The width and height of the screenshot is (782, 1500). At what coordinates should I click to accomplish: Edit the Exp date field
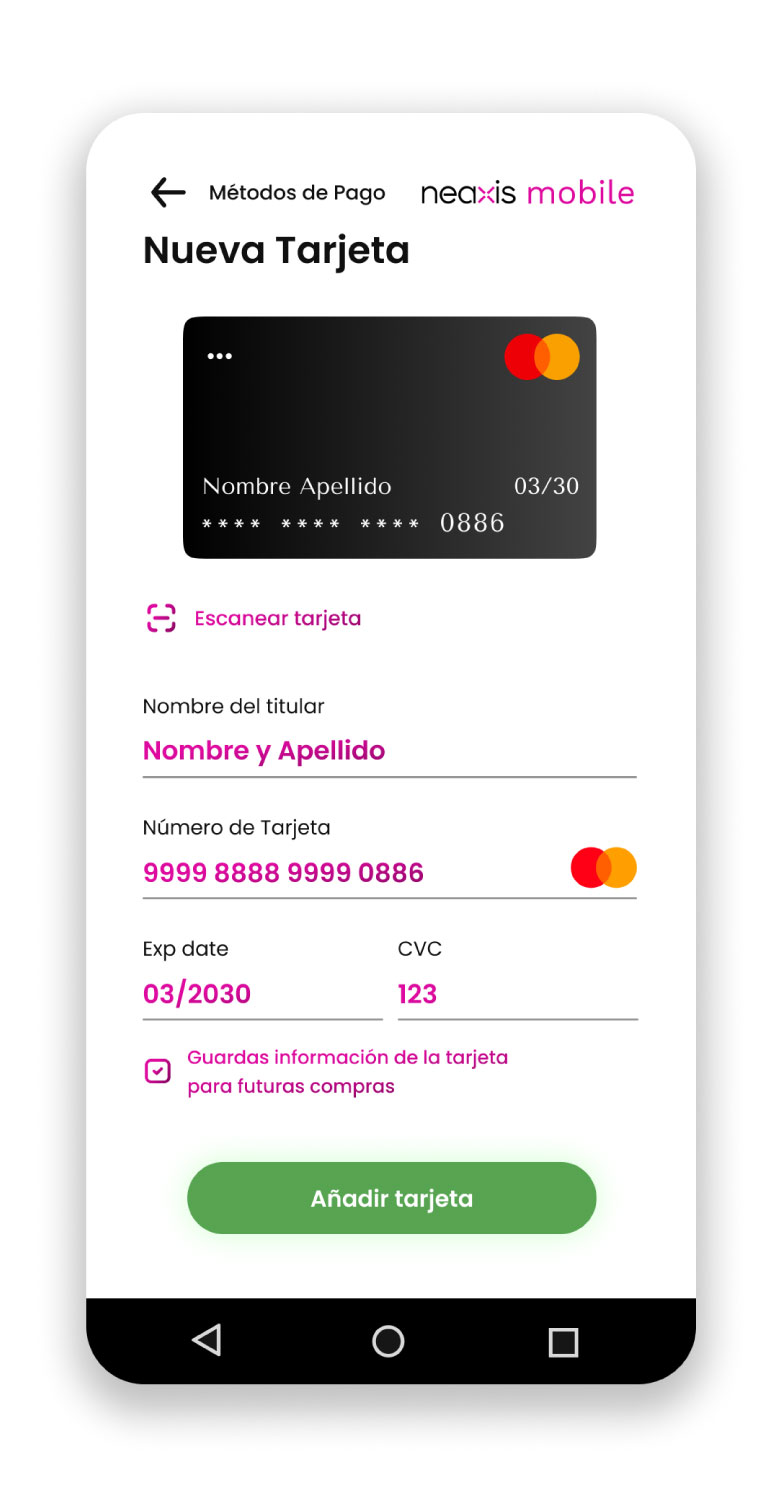pyautogui.click(x=261, y=994)
